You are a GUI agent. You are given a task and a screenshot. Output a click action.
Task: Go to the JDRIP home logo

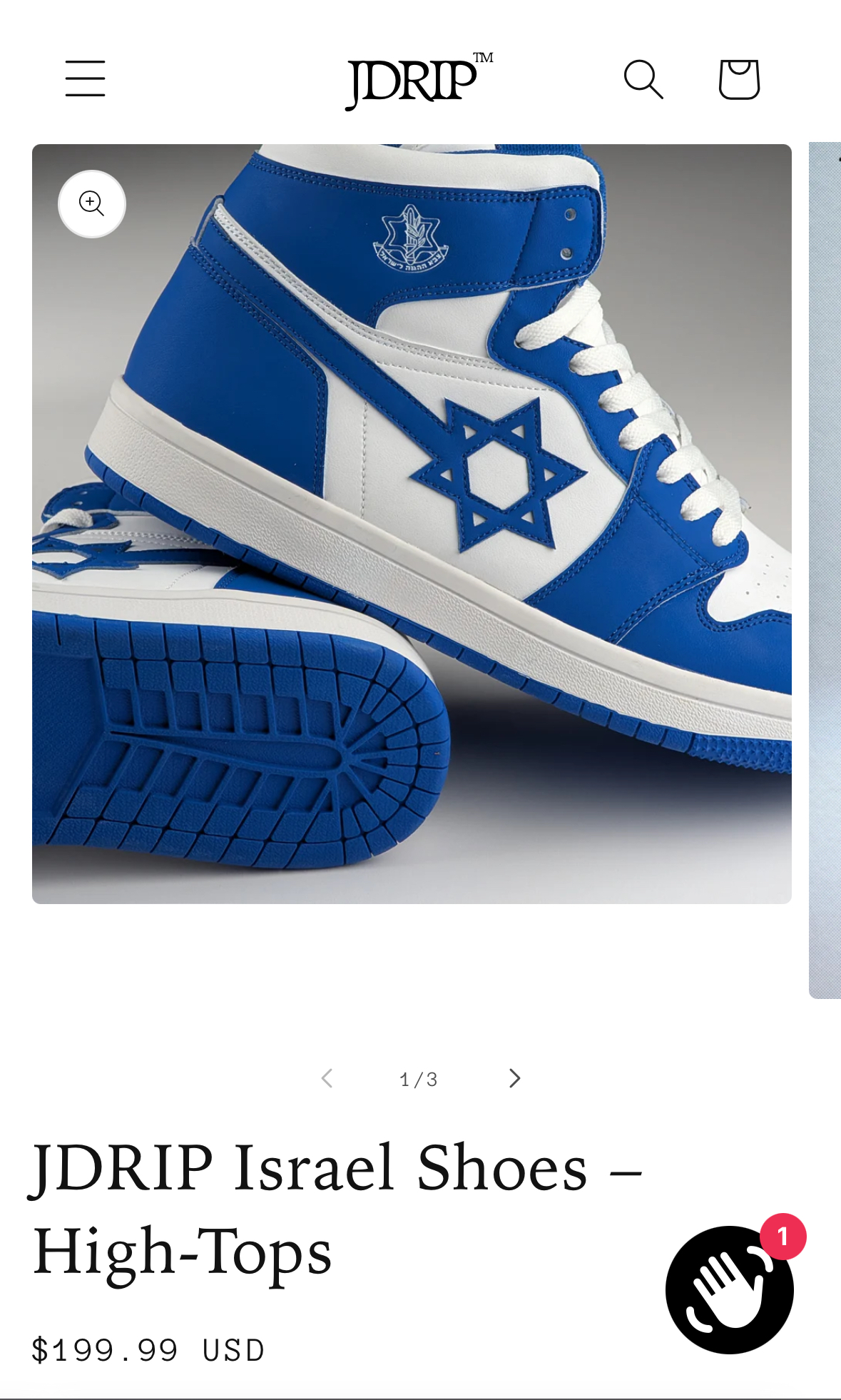pyautogui.click(x=419, y=80)
